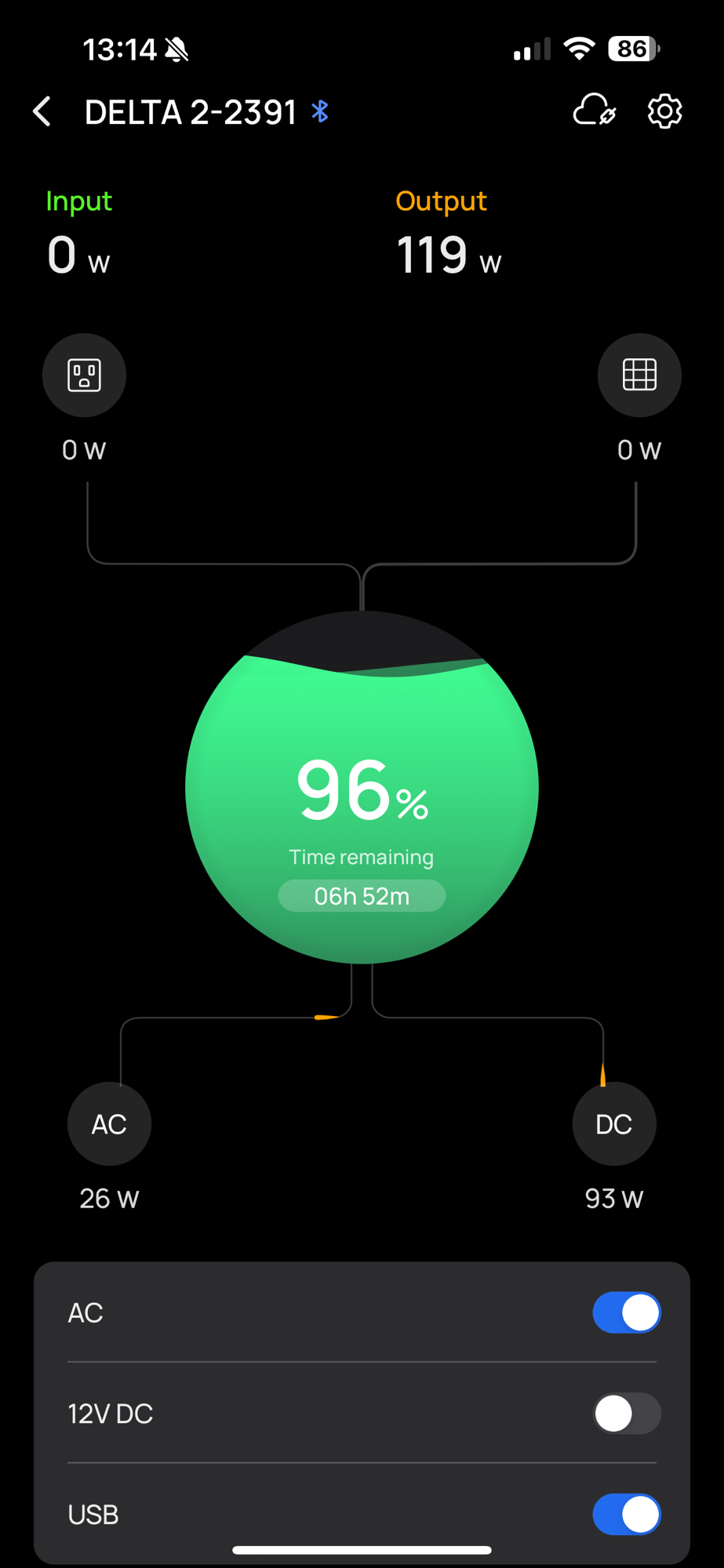This screenshot has height=1568, width=724.
Task: Open the AC input outlet icon
Action: [84, 375]
